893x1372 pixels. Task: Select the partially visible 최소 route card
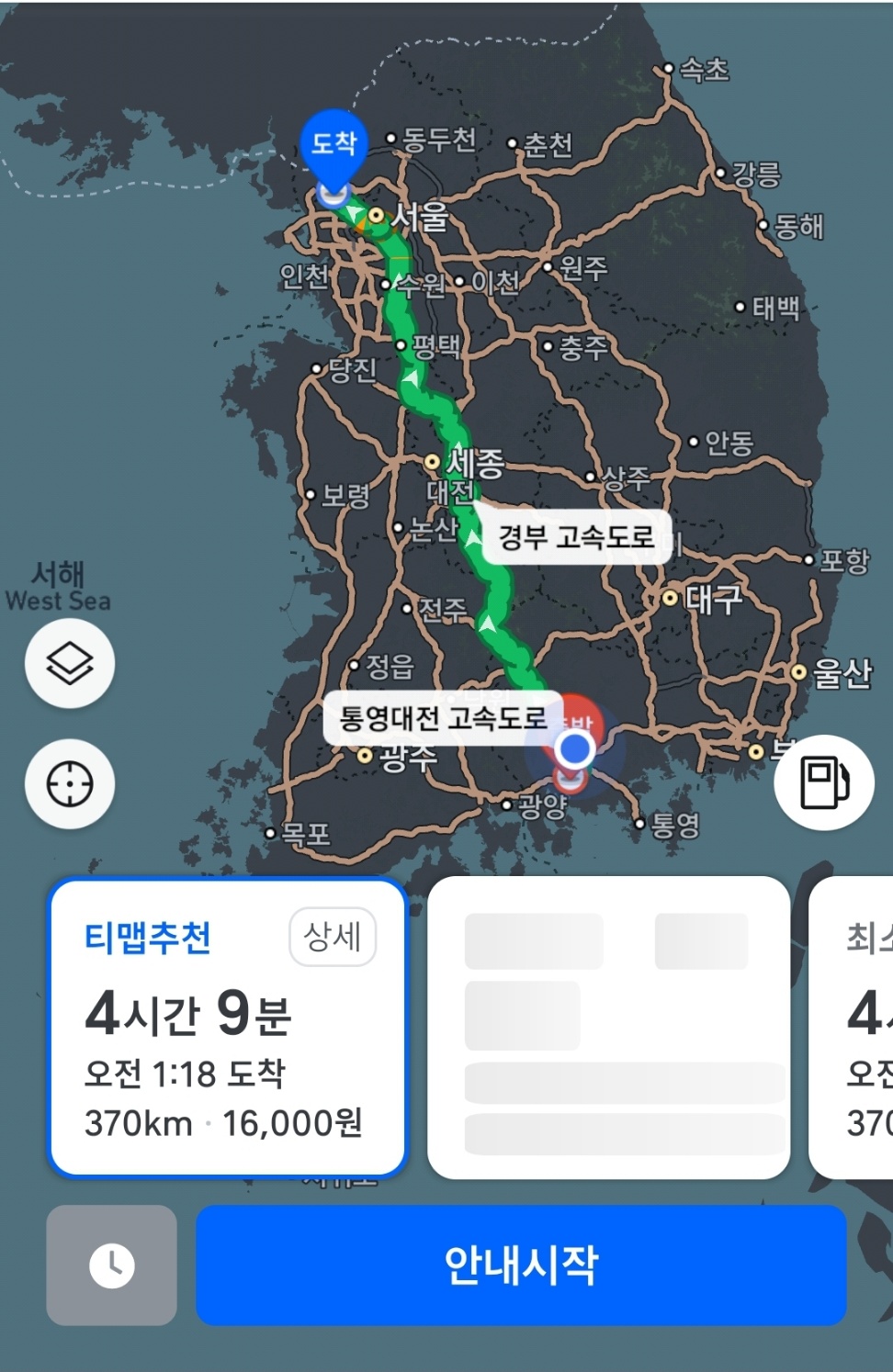pos(851,1027)
